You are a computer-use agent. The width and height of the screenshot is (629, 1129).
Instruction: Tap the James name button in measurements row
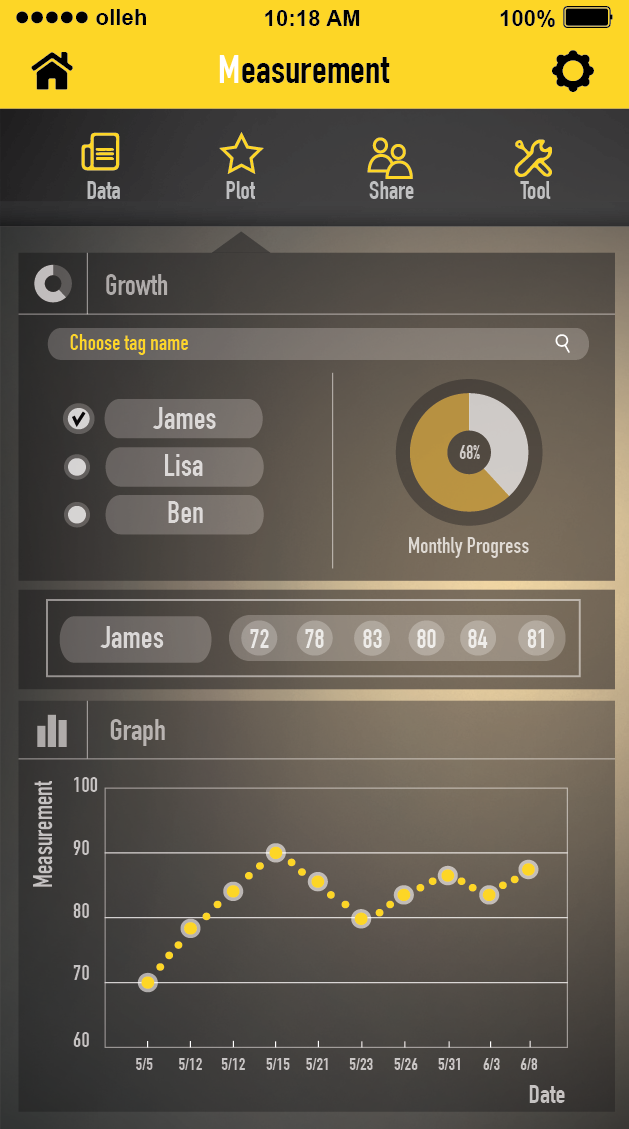[135, 639]
